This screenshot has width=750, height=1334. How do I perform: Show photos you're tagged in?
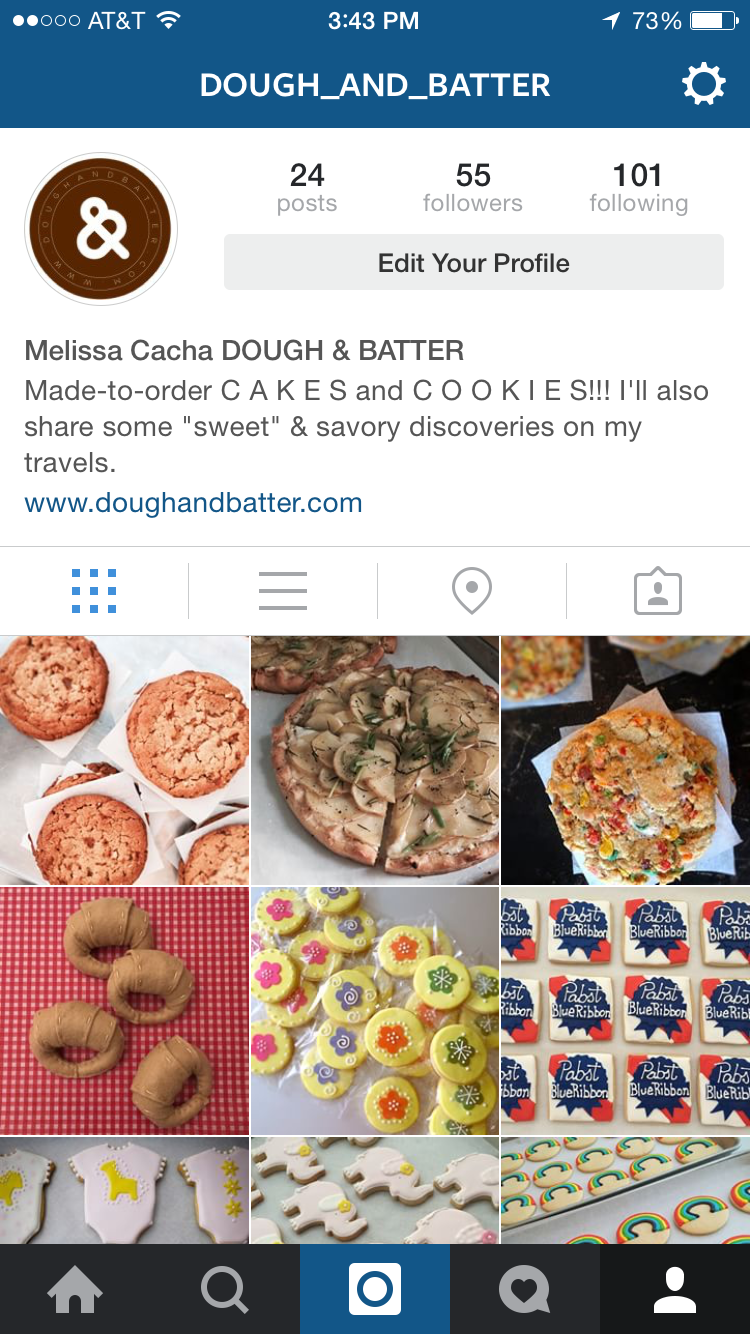click(657, 590)
